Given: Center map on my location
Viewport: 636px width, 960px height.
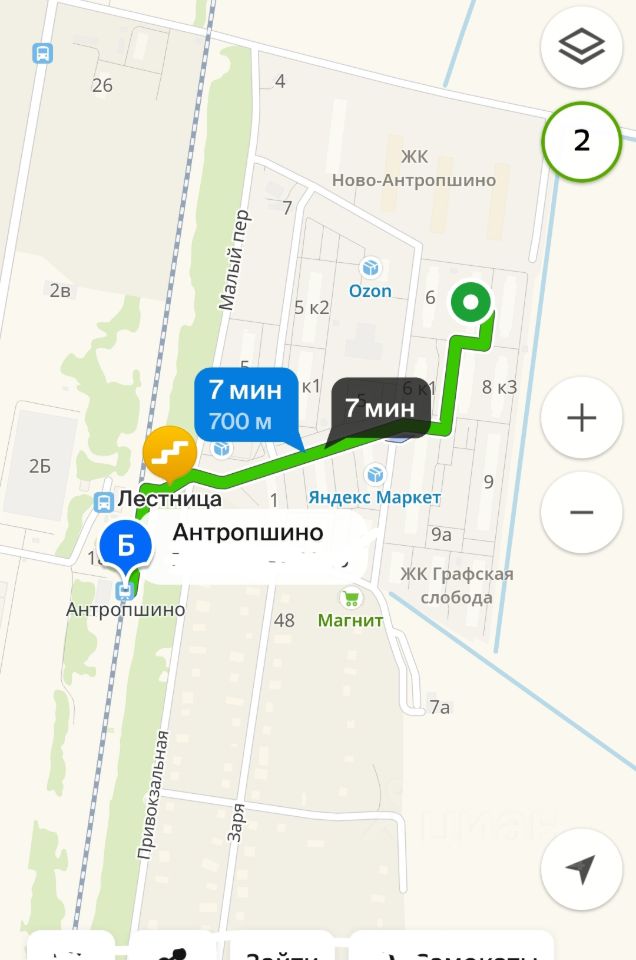Looking at the screenshot, I should [581, 869].
